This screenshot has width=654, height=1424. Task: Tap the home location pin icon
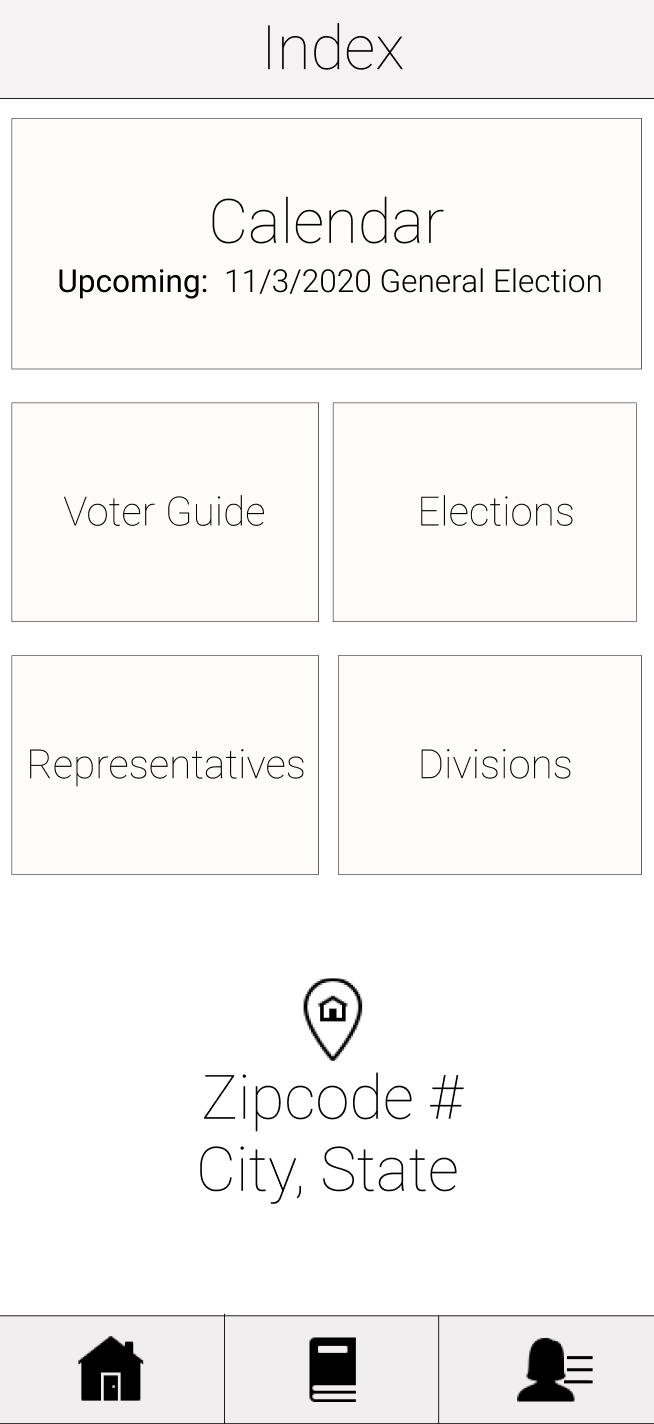(332, 1018)
